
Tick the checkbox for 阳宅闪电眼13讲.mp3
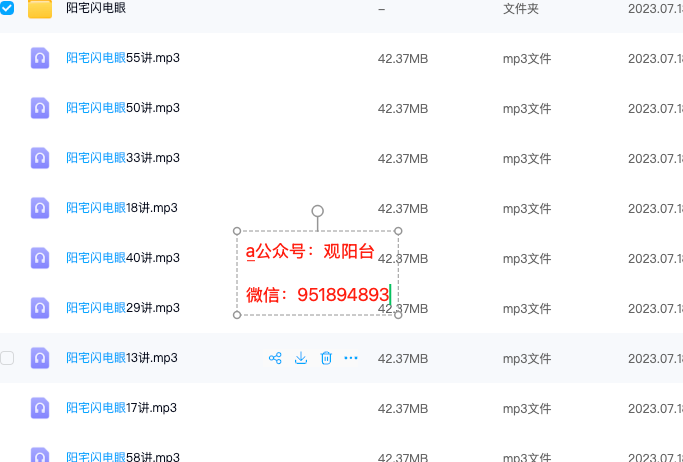pos(7,358)
